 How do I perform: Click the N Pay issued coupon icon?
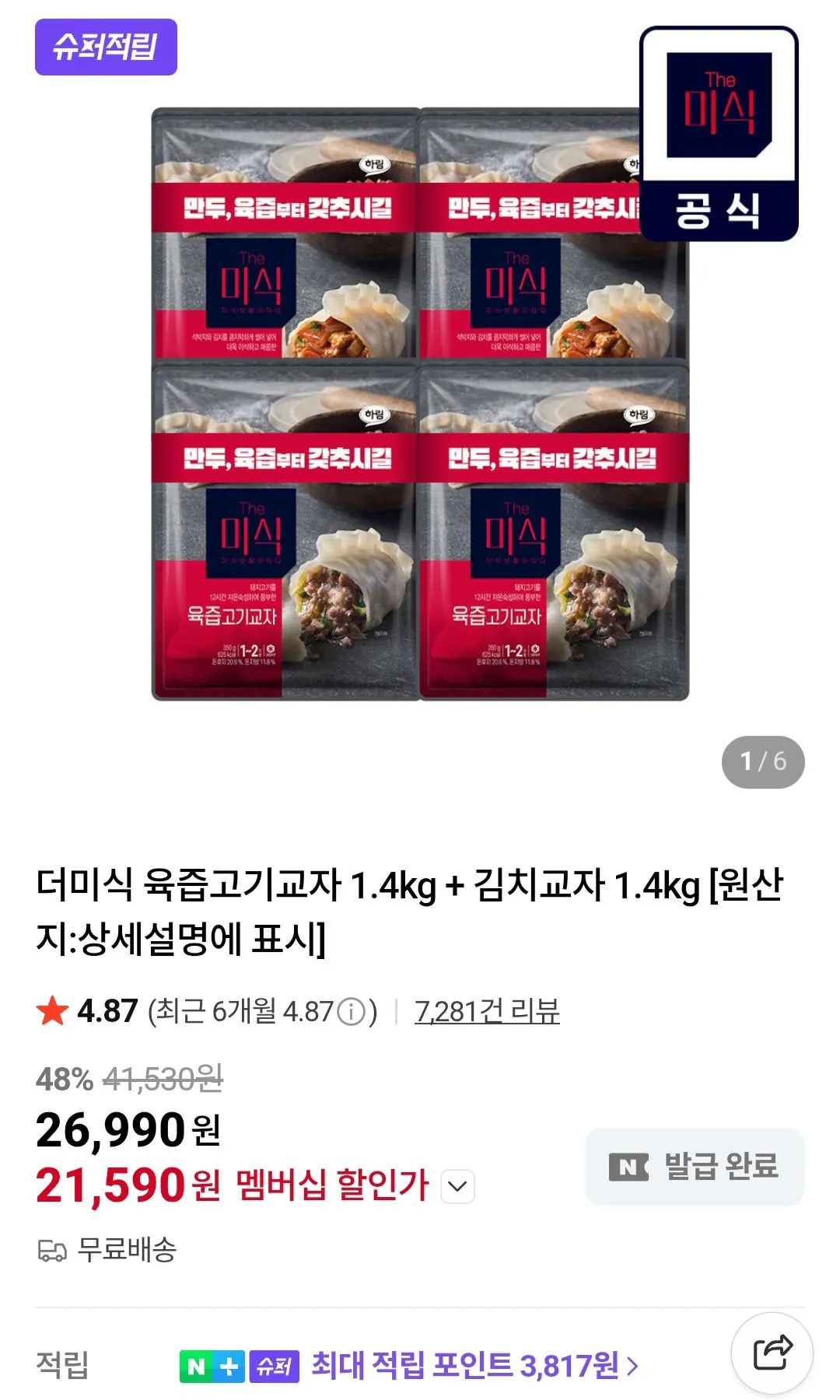(632, 1167)
